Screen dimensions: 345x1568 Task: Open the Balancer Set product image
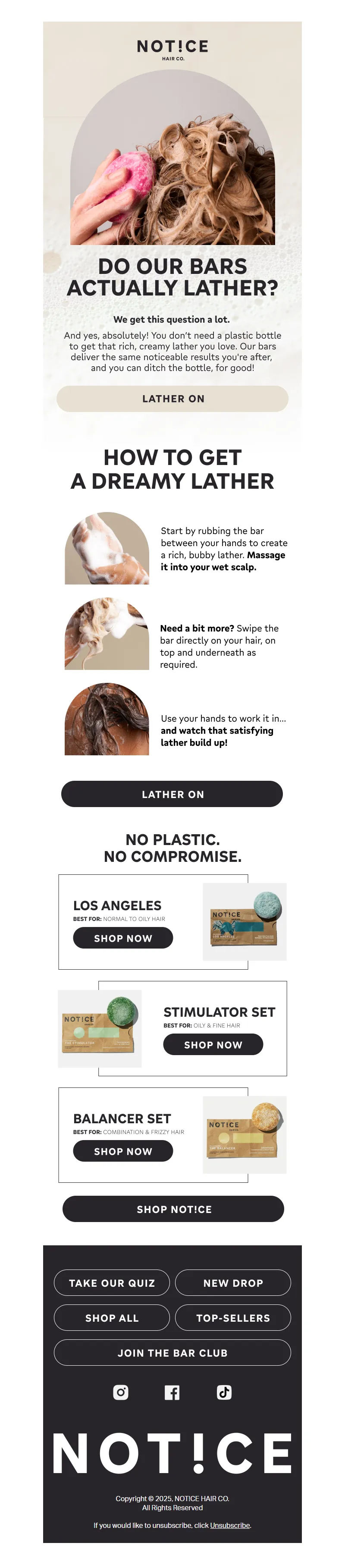(244, 1134)
